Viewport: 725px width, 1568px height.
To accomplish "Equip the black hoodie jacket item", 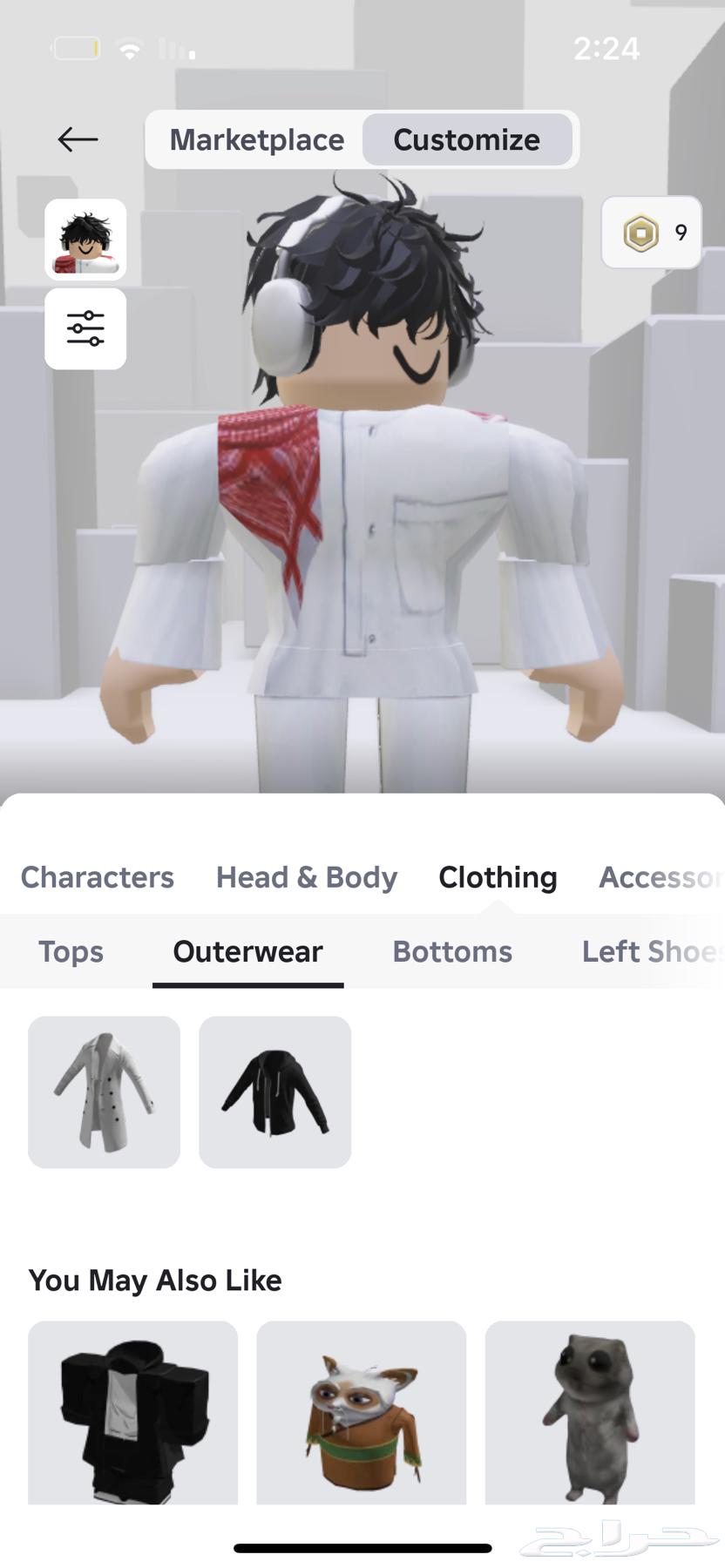I will [x=274, y=1092].
